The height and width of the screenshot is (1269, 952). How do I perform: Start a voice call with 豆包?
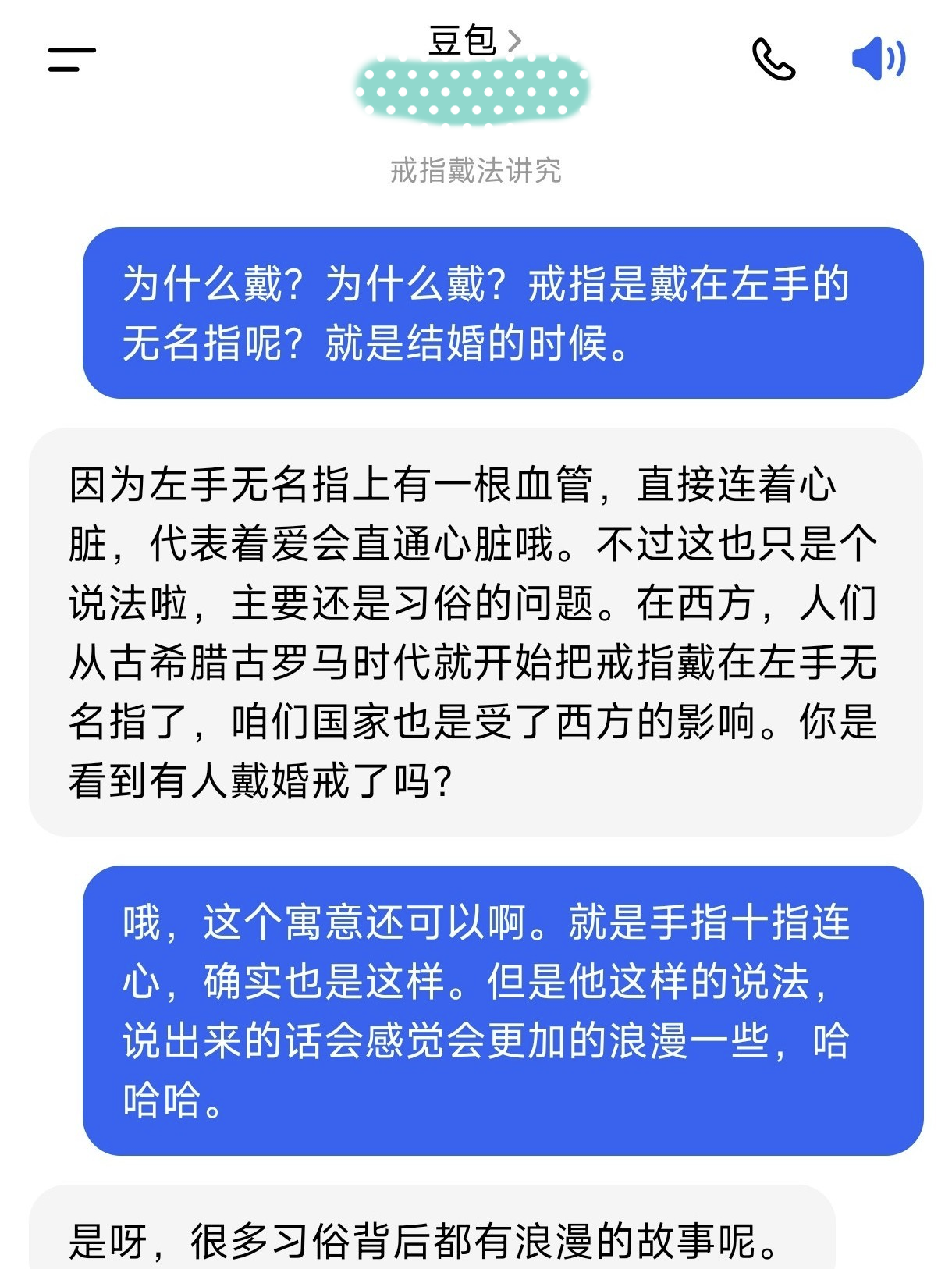pyautogui.click(x=773, y=59)
